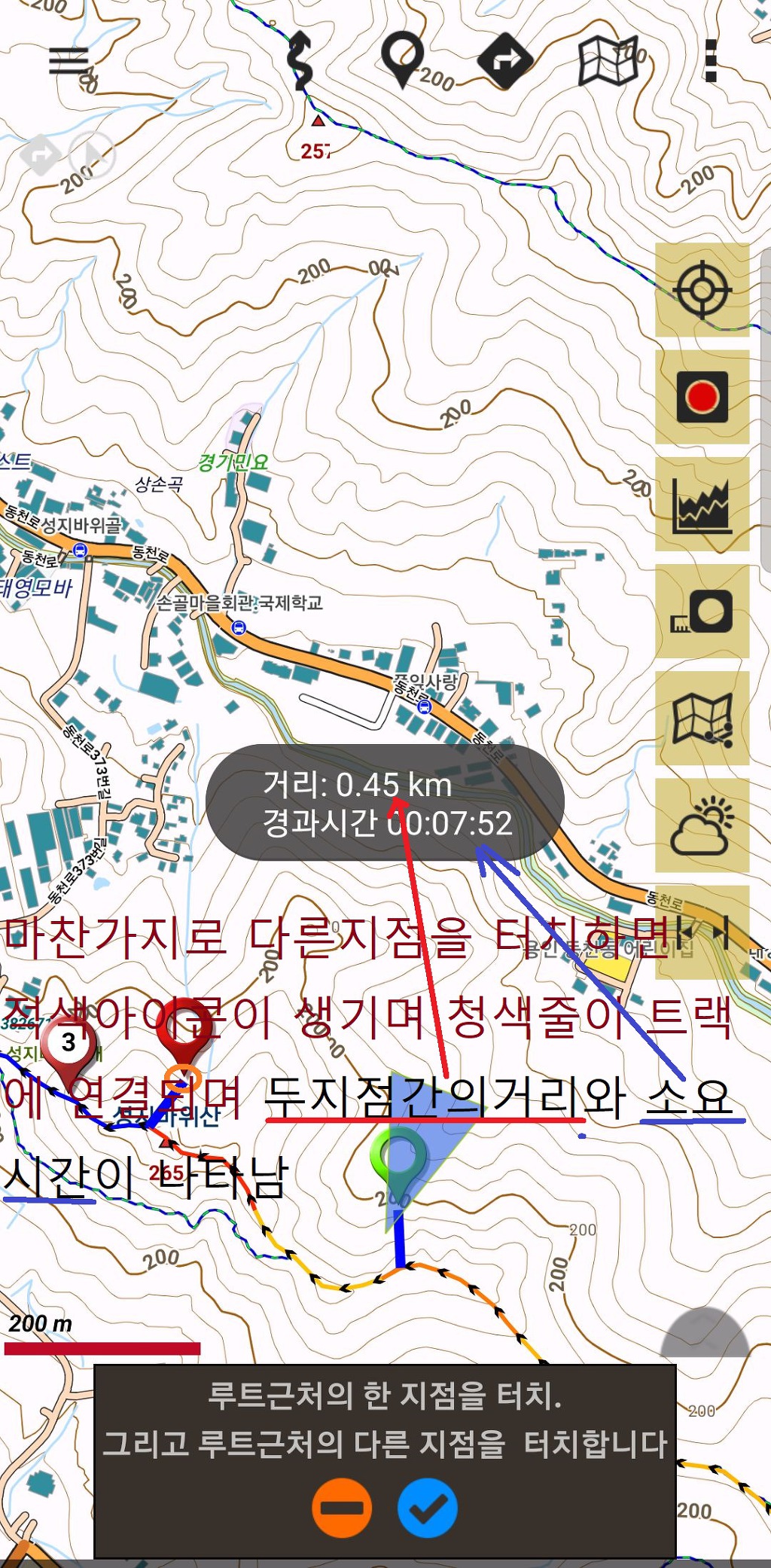Select waypoint marker number 3
The width and height of the screenshot is (771, 1568).
pos(69,1044)
